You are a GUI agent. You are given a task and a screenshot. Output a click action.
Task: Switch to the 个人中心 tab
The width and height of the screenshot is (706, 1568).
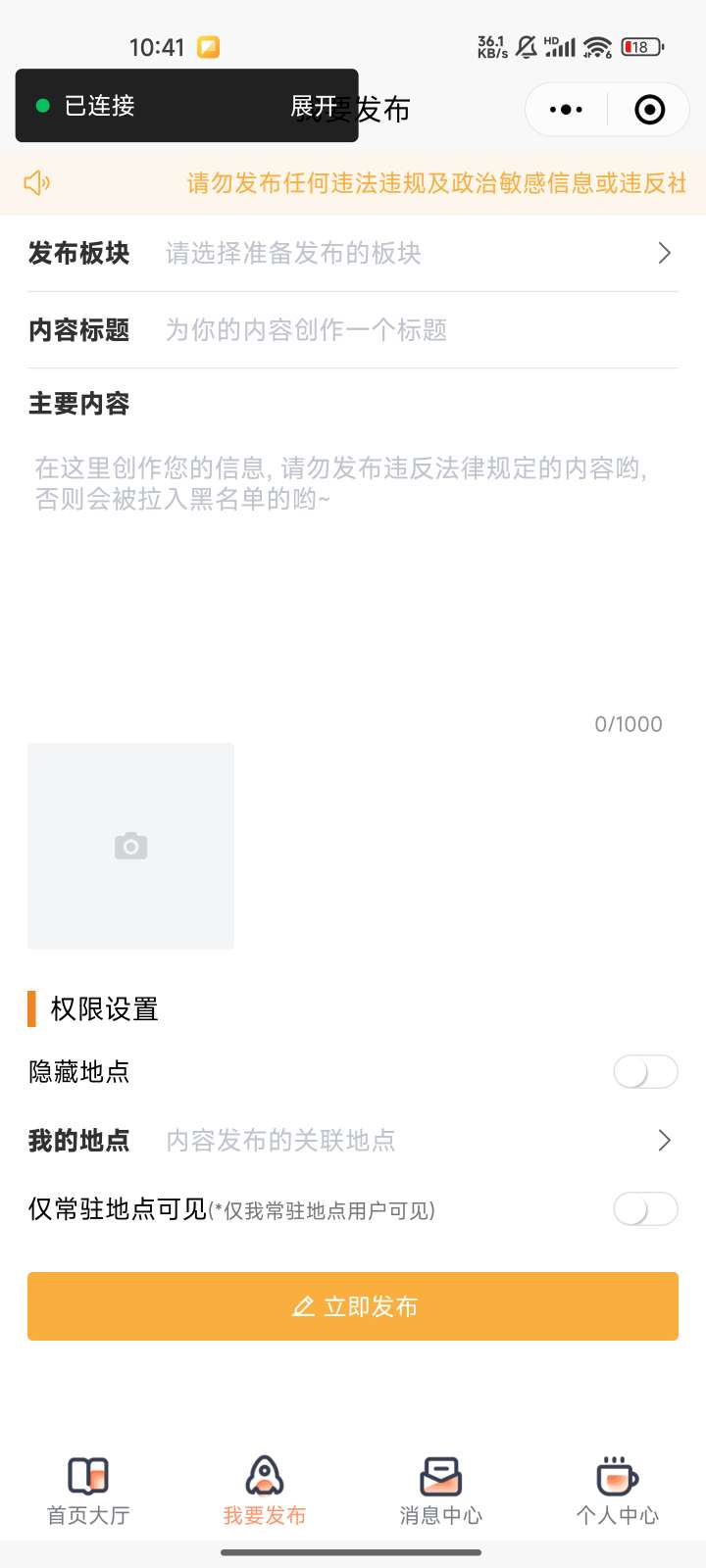click(x=616, y=1490)
